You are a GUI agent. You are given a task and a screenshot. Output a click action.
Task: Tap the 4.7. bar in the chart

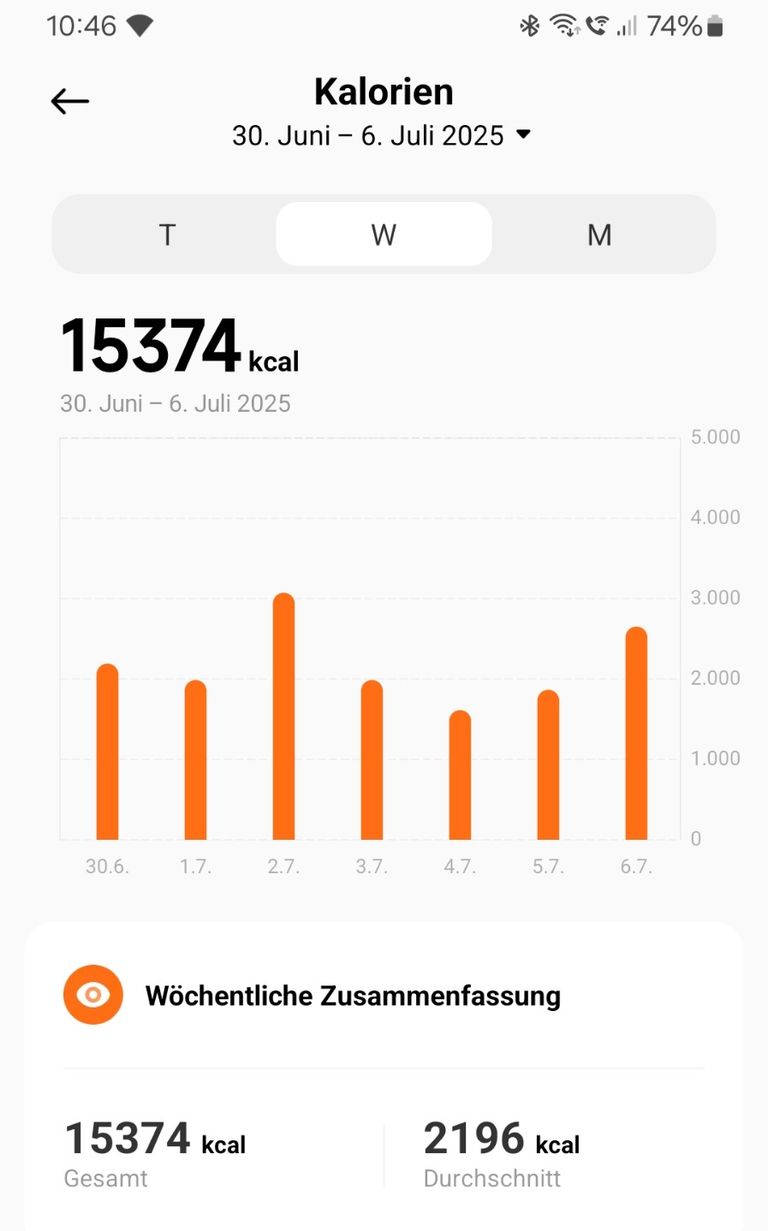point(460,775)
